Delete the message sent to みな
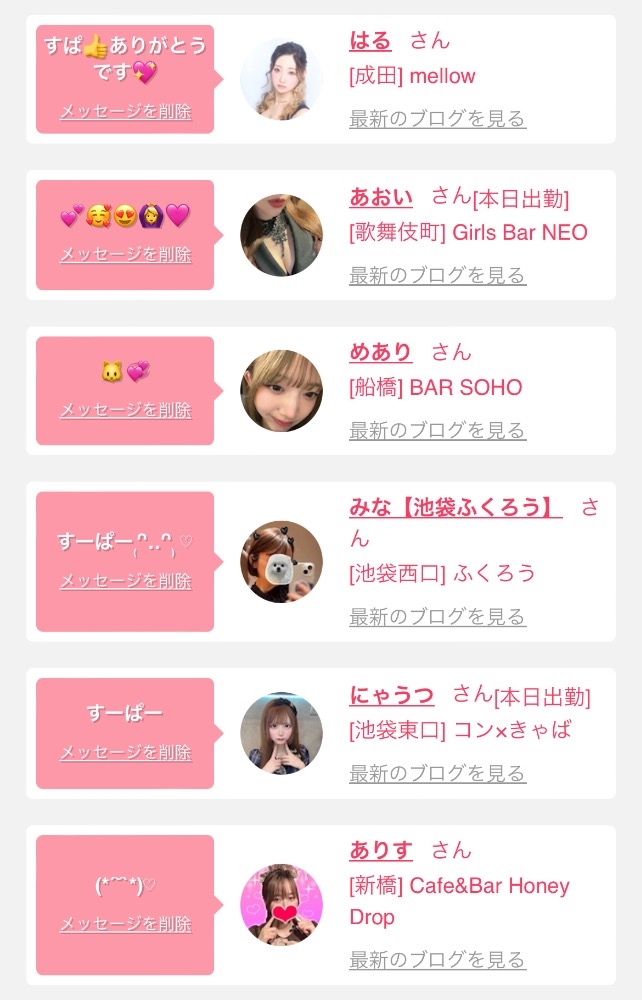Image resolution: width=642 pixels, height=1000 pixels. (x=126, y=581)
